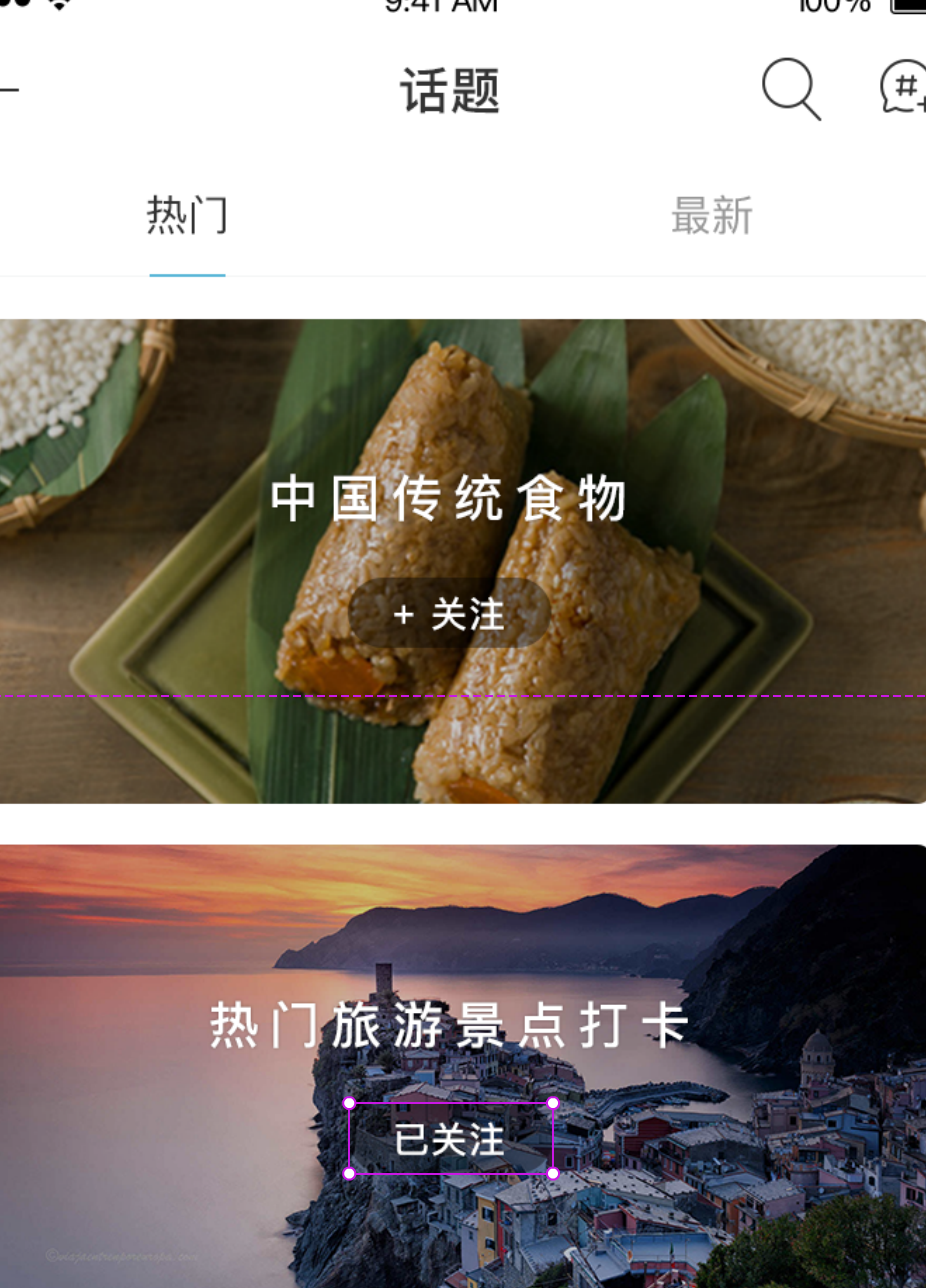Click a corner handle of the 已关注 selection
Viewport: 926px width, 1288px height.
tap(349, 1104)
